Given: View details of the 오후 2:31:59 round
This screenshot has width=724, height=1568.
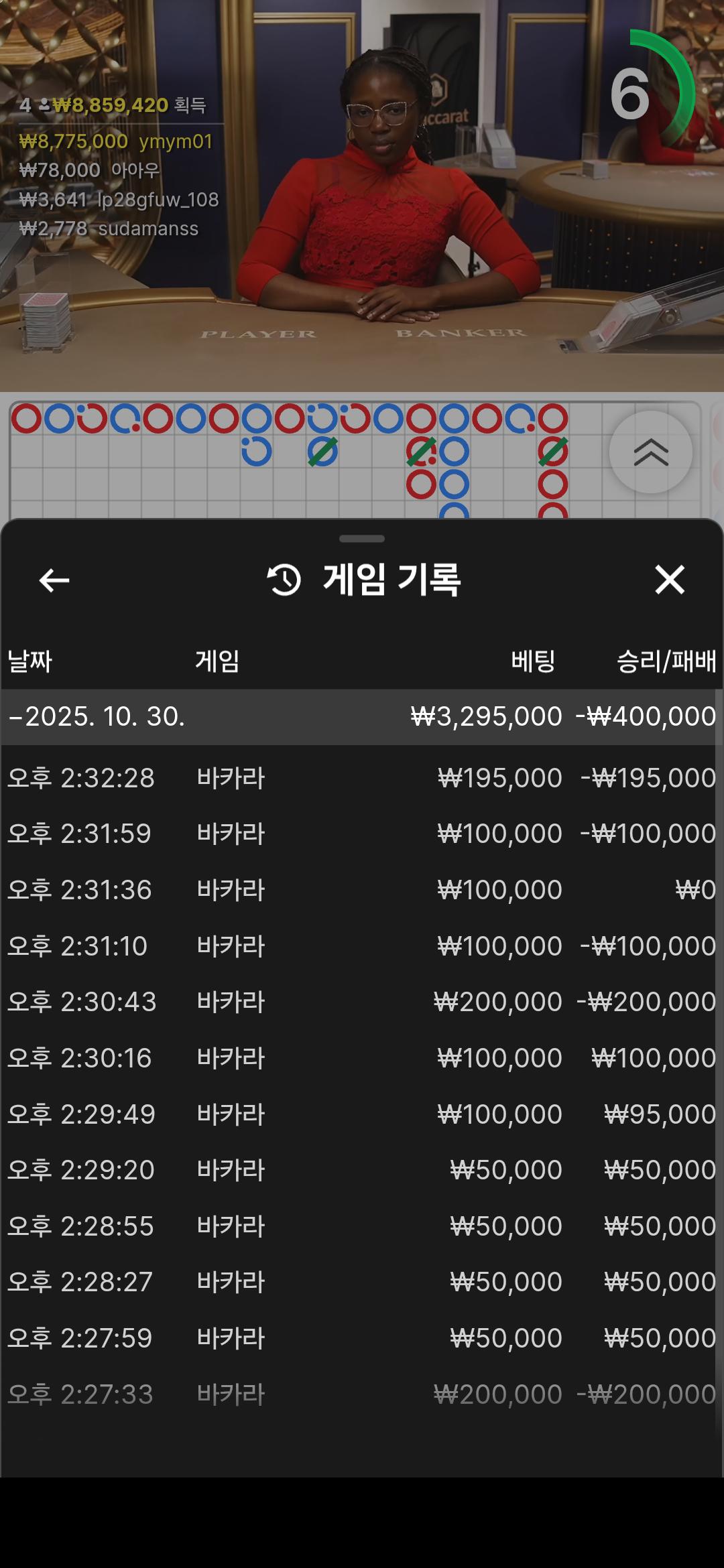Looking at the screenshot, I should [362, 834].
